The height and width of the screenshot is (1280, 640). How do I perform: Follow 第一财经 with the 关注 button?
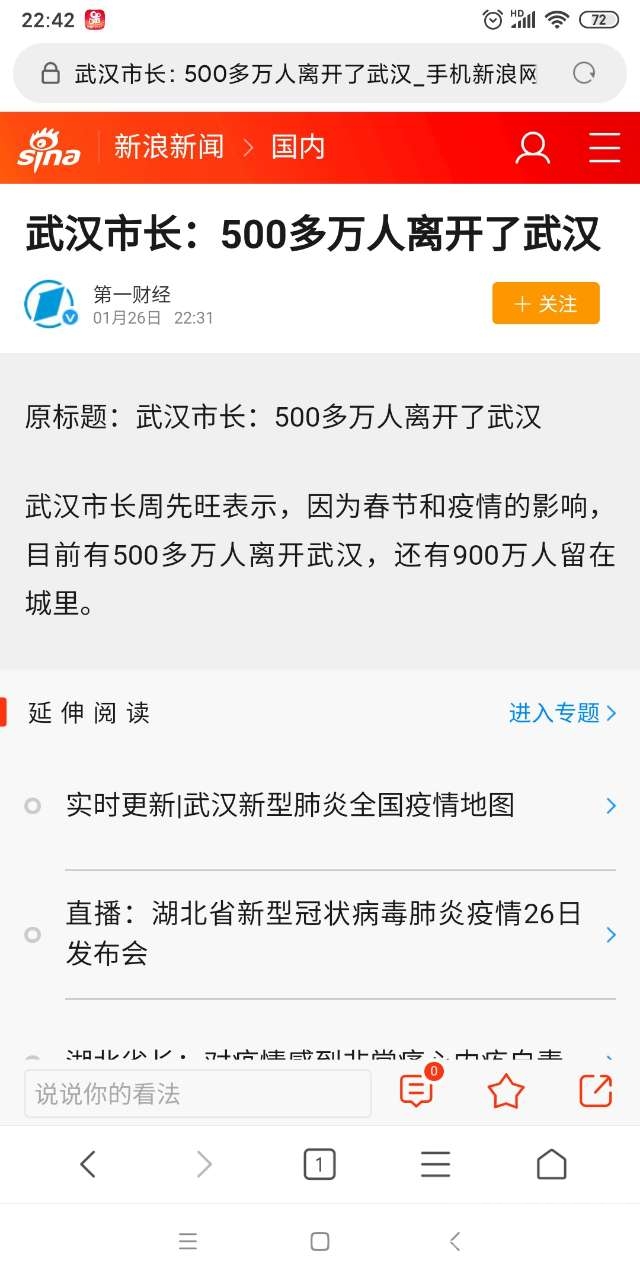pyautogui.click(x=545, y=303)
